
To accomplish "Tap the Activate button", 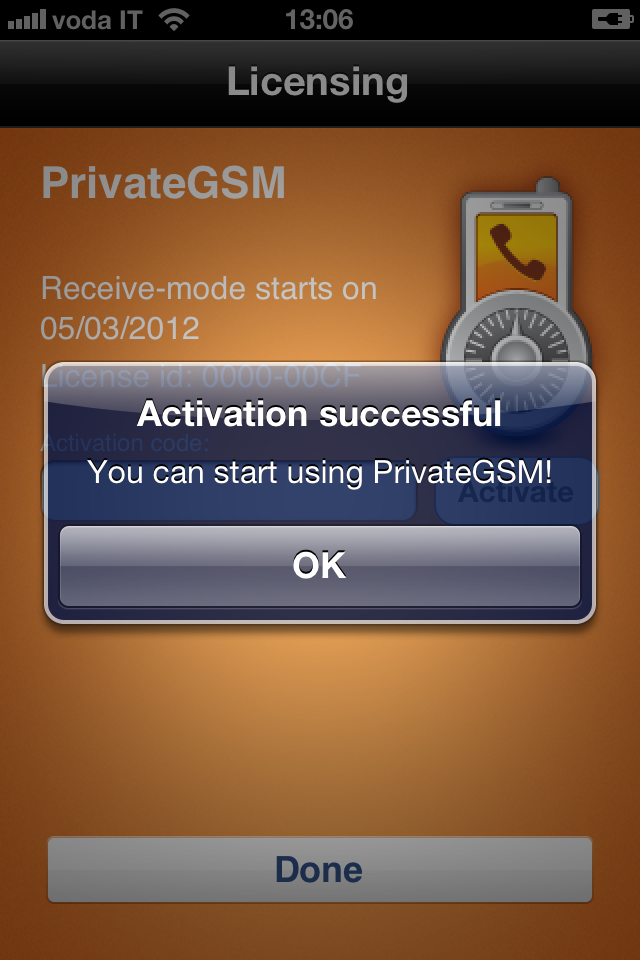I will tap(516, 494).
